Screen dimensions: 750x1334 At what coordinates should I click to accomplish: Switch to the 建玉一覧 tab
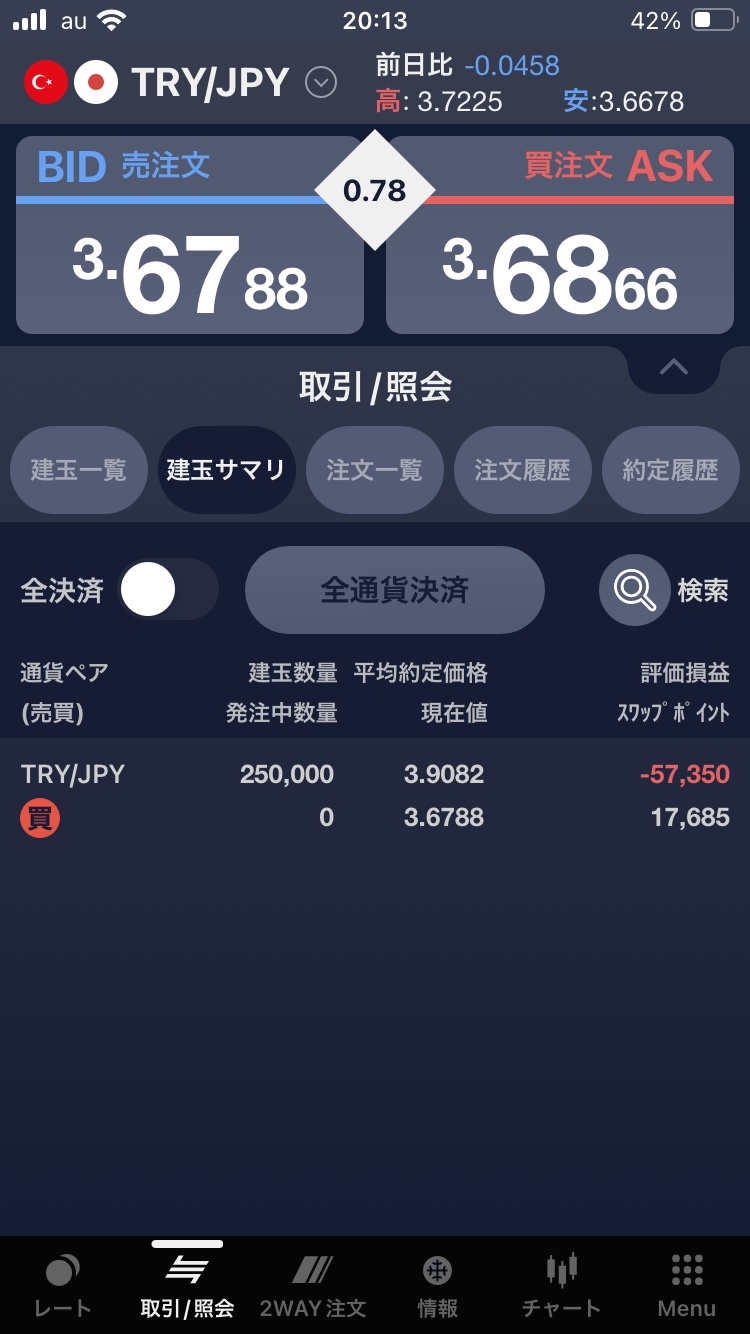(79, 470)
